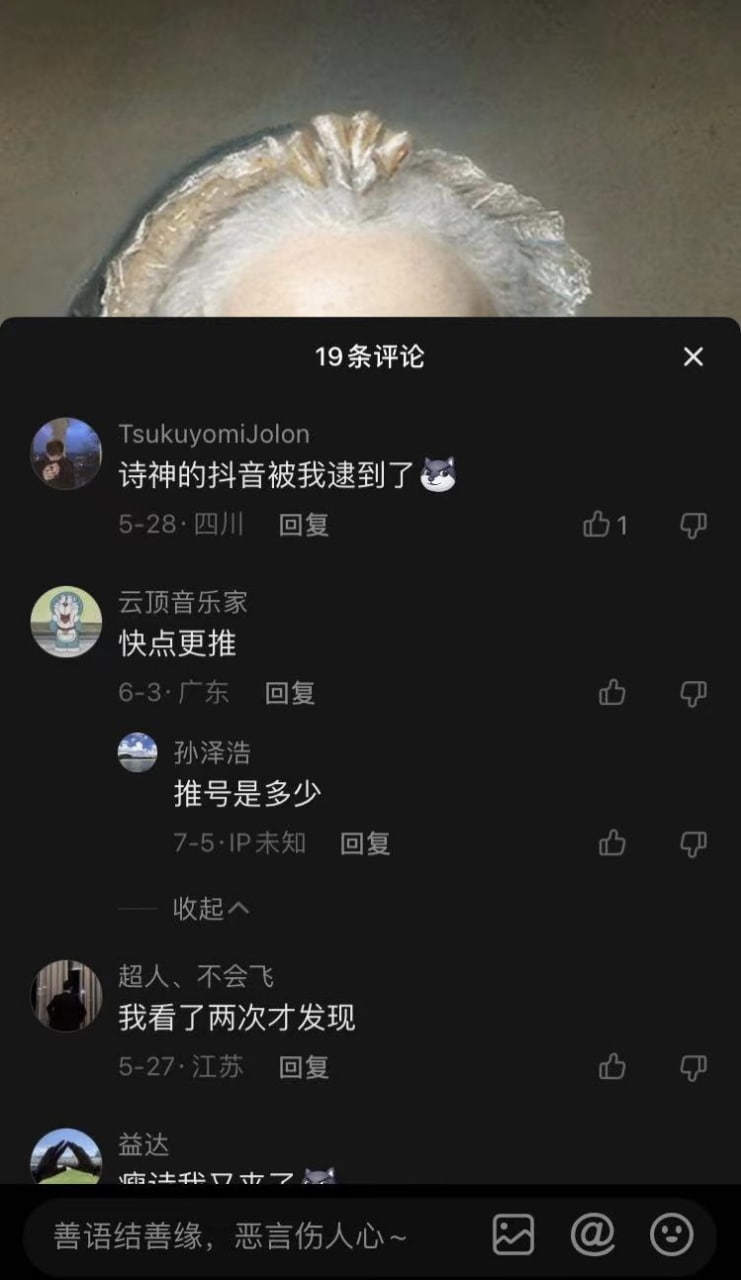
Task: Reply to 云顶音乐家's comment
Action: click(290, 693)
